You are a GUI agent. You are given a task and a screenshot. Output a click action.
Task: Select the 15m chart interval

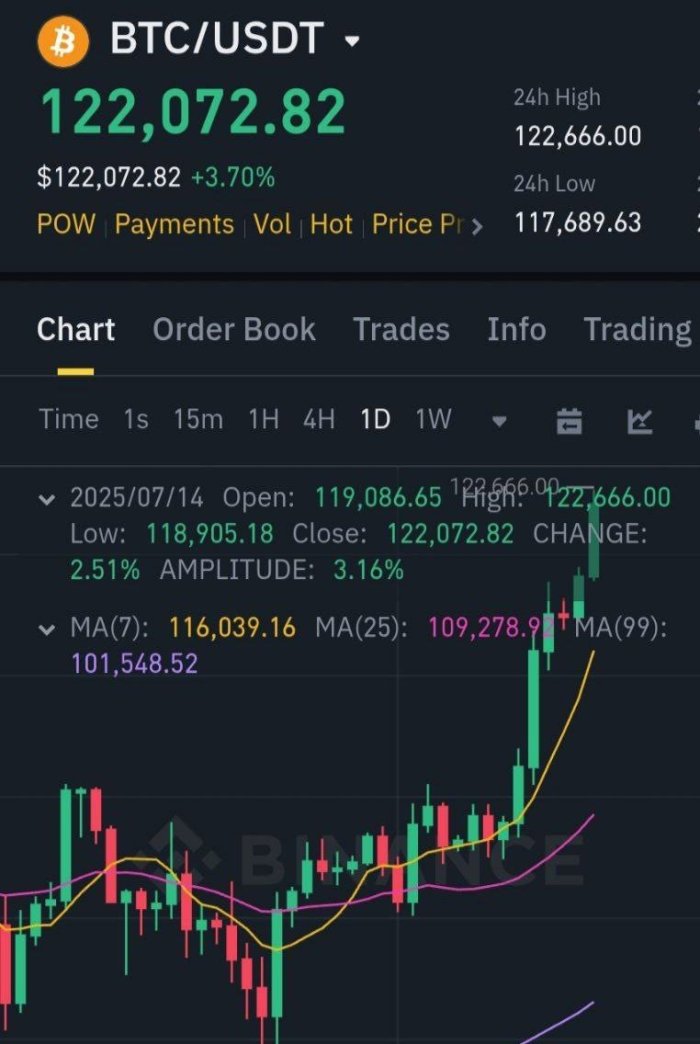click(198, 419)
